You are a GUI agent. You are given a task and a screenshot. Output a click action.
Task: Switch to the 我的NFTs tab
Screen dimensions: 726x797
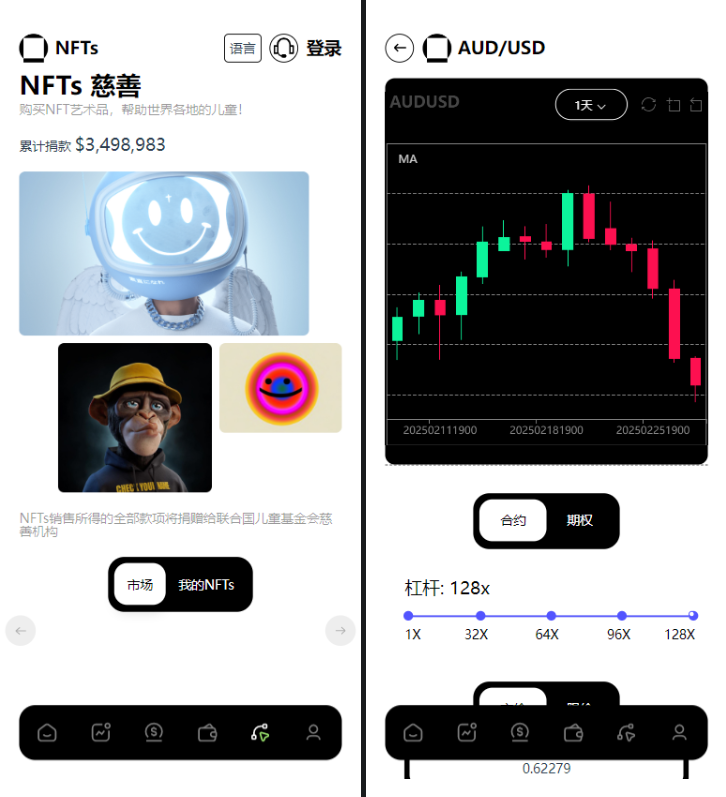point(206,584)
